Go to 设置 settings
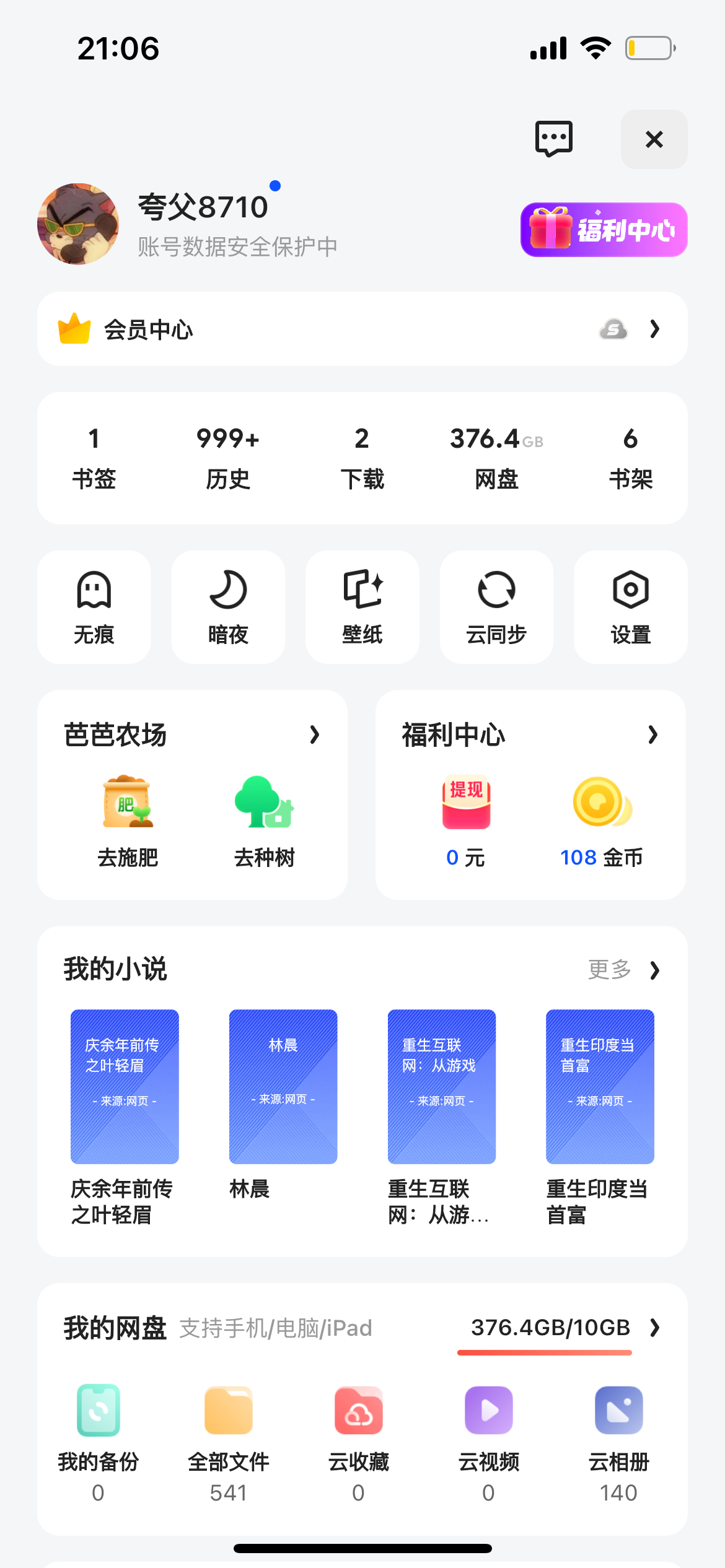Image resolution: width=725 pixels, height=1568 pixels. (x=630, y=607)
